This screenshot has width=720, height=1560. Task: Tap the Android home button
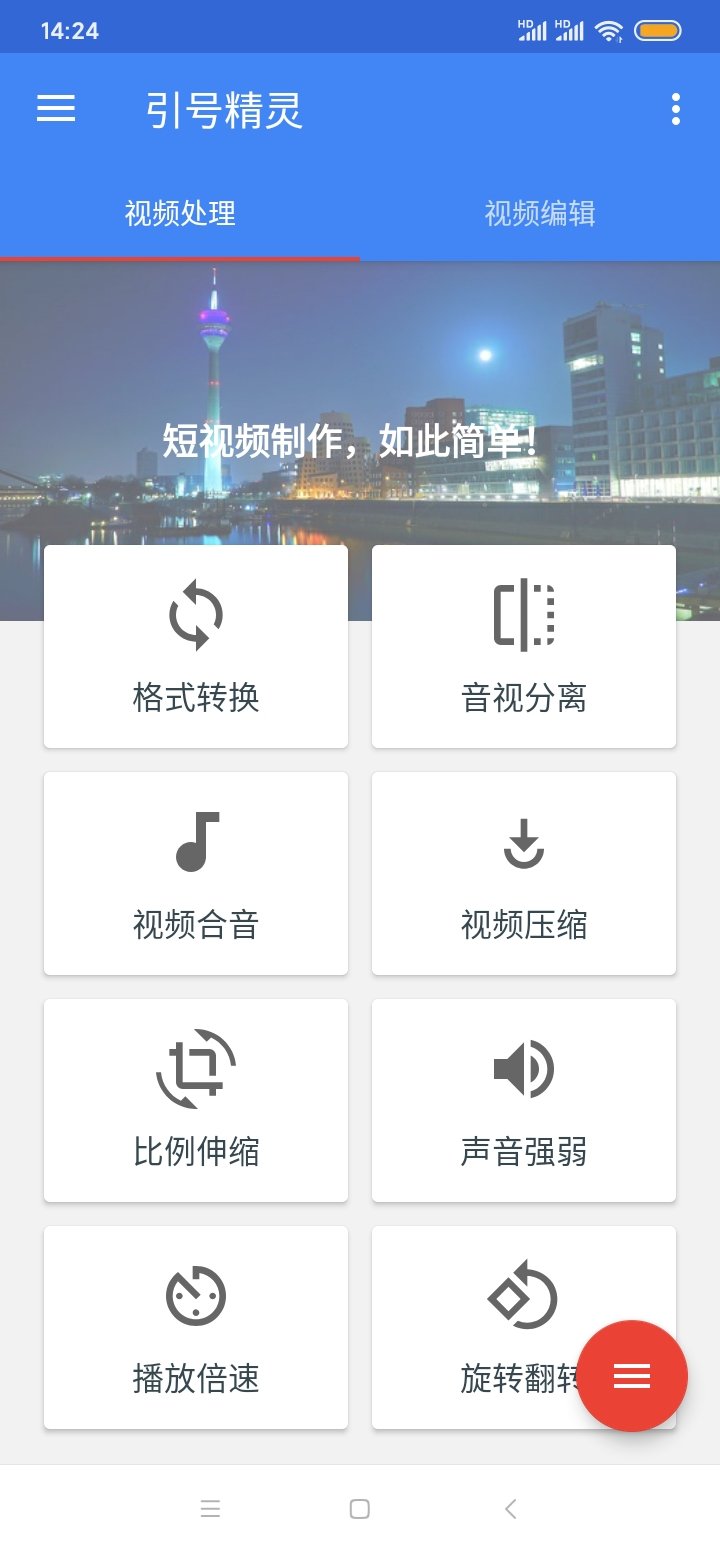360,1510
